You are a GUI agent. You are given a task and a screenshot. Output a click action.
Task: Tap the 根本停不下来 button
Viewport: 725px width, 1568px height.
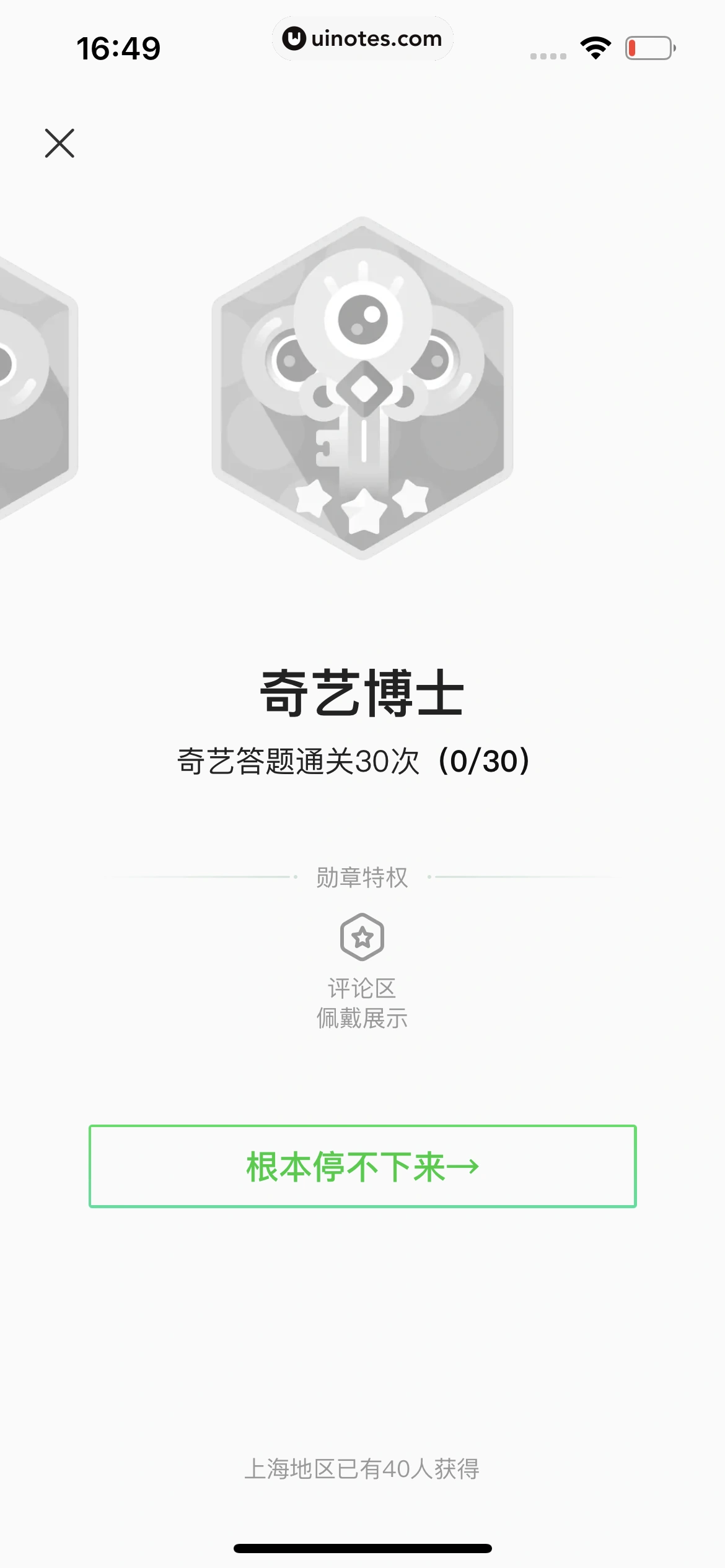point(362,1166)
